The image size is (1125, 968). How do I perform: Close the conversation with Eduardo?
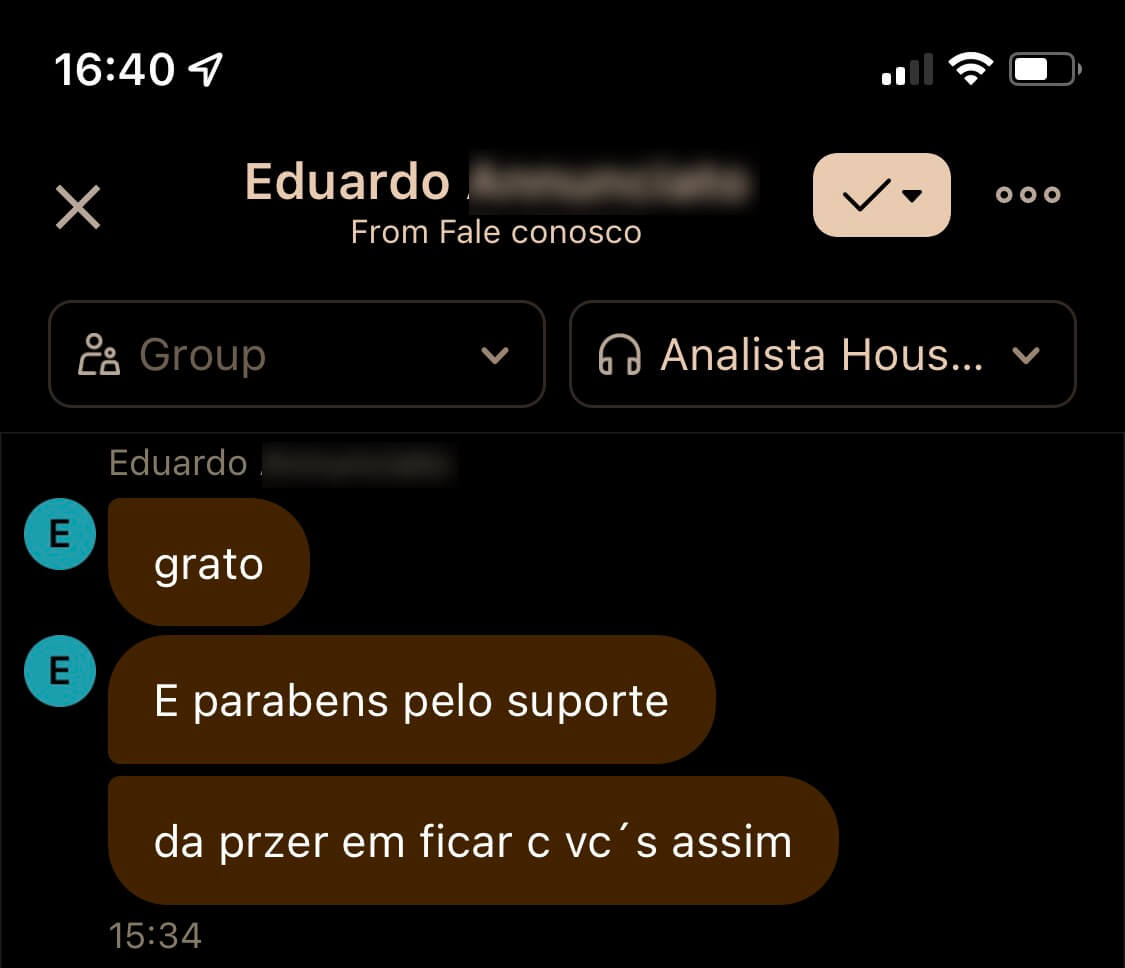(78, 207)
